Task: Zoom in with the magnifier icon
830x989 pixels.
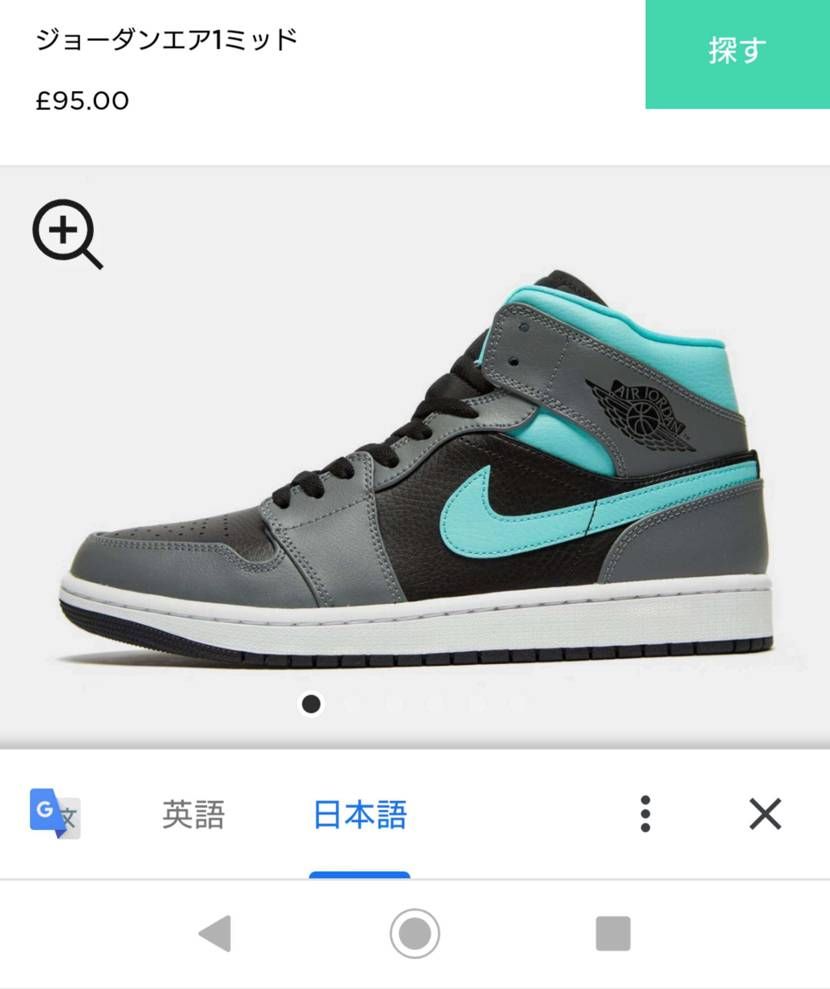Action: tap(67, 235)
